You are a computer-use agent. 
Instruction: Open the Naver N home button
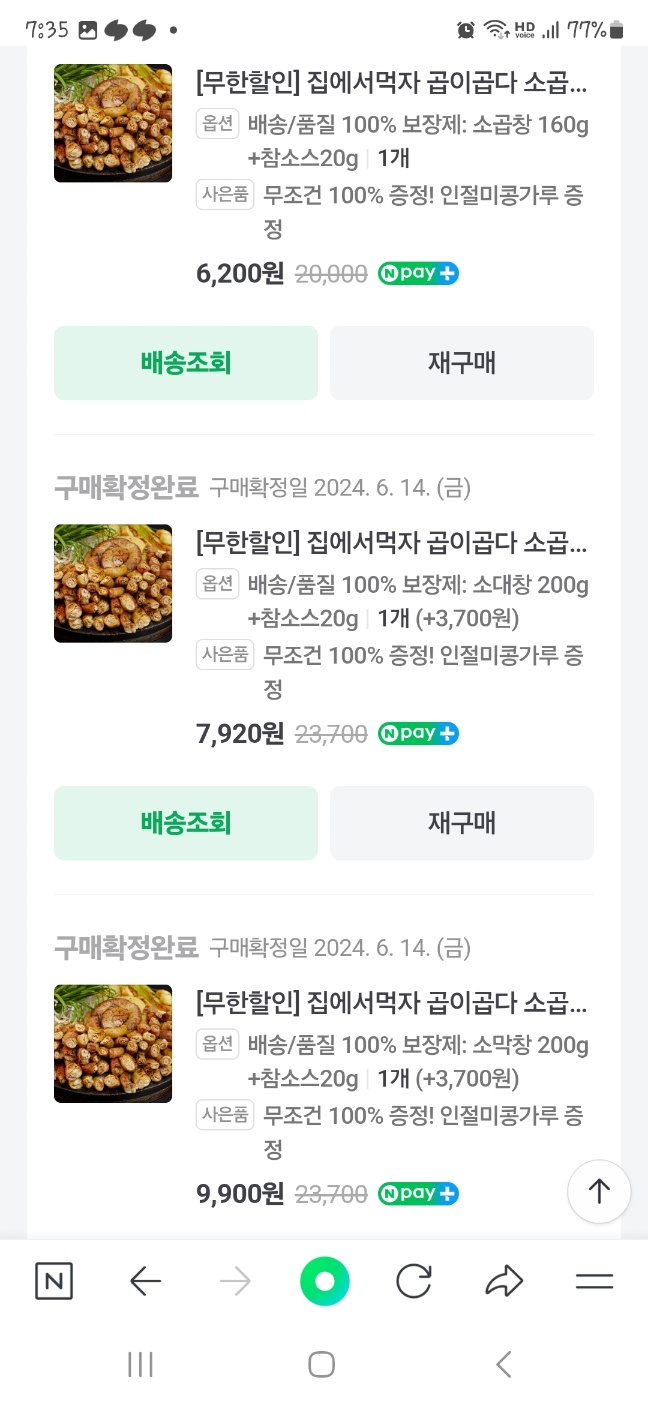[x=54, y=1281]
